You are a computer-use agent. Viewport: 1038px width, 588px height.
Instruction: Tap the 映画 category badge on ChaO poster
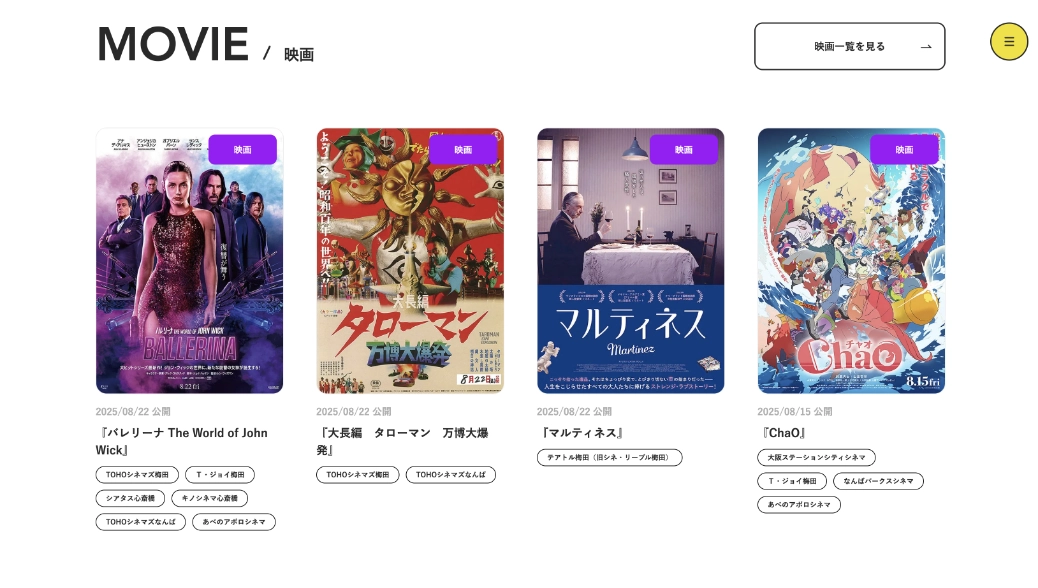click(x=903, y=150)
